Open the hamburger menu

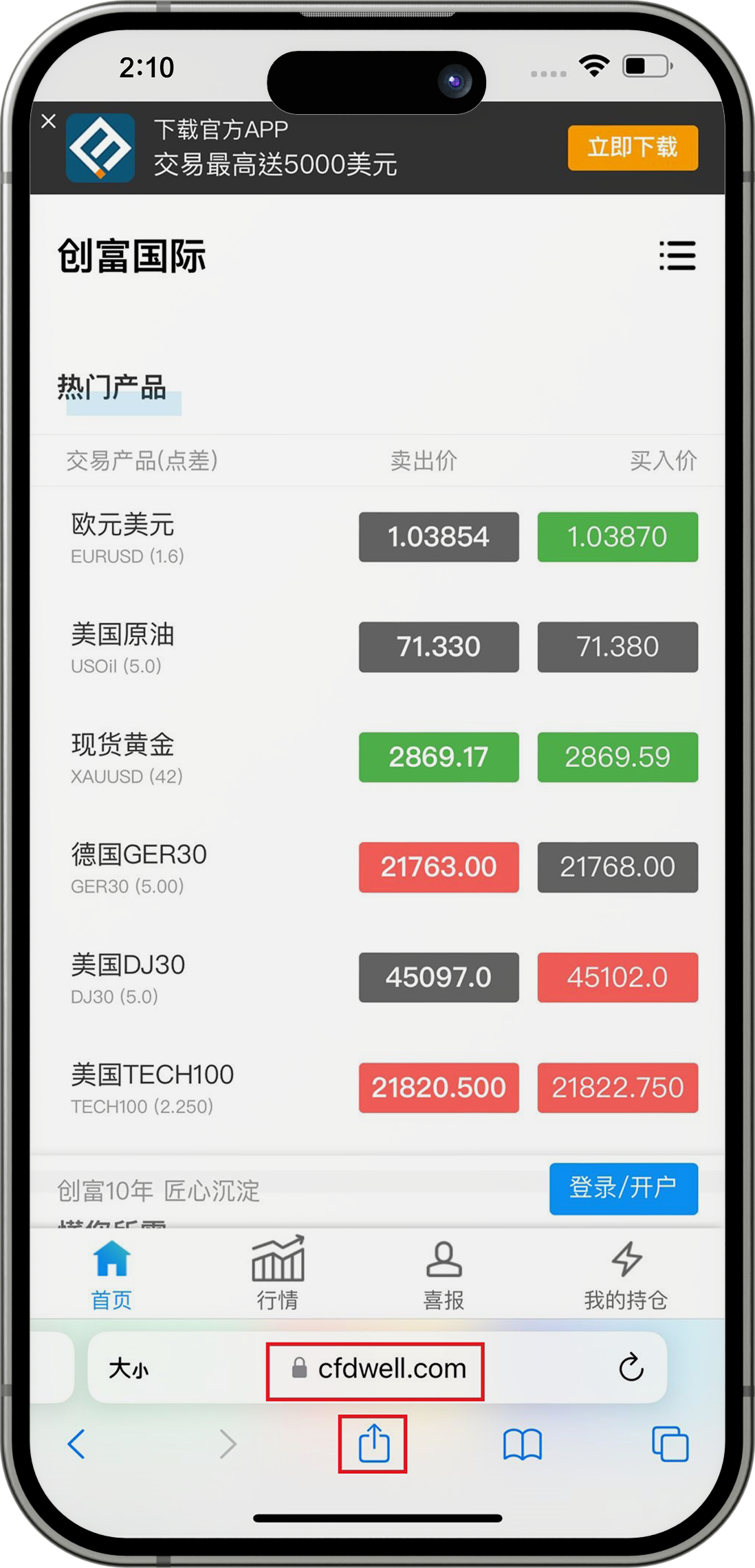(677, 256)
